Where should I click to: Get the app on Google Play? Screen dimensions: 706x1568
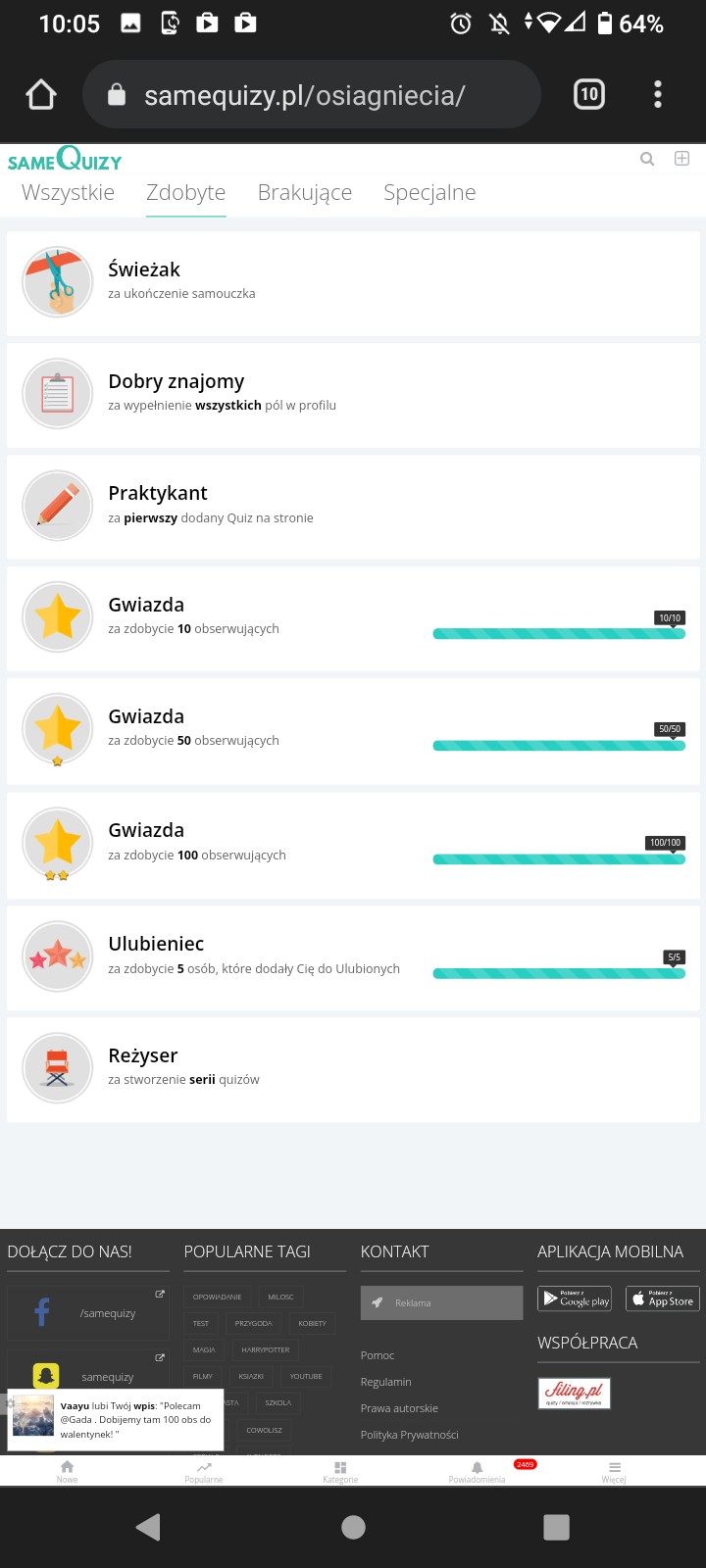[575, 1299]
